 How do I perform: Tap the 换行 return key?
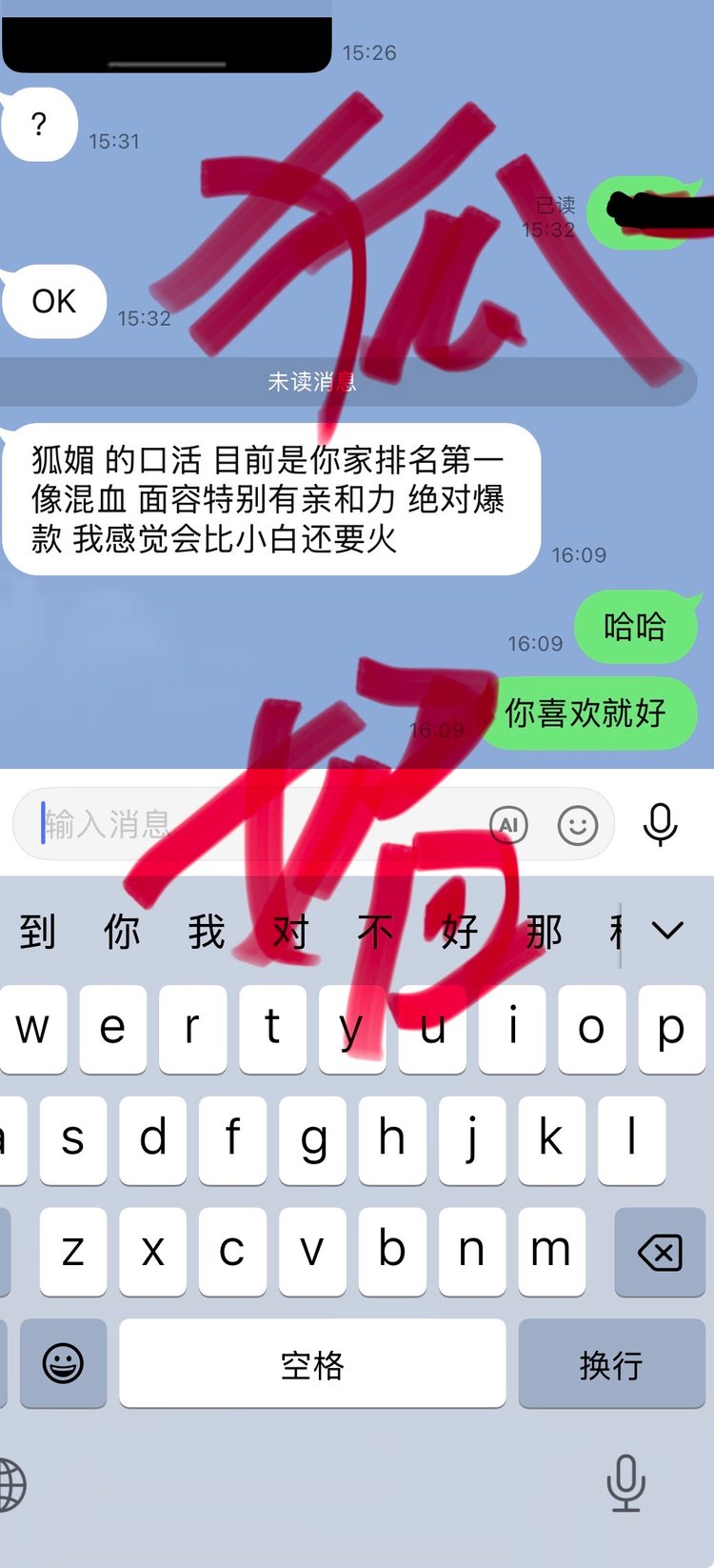(x=610, y=1364)
